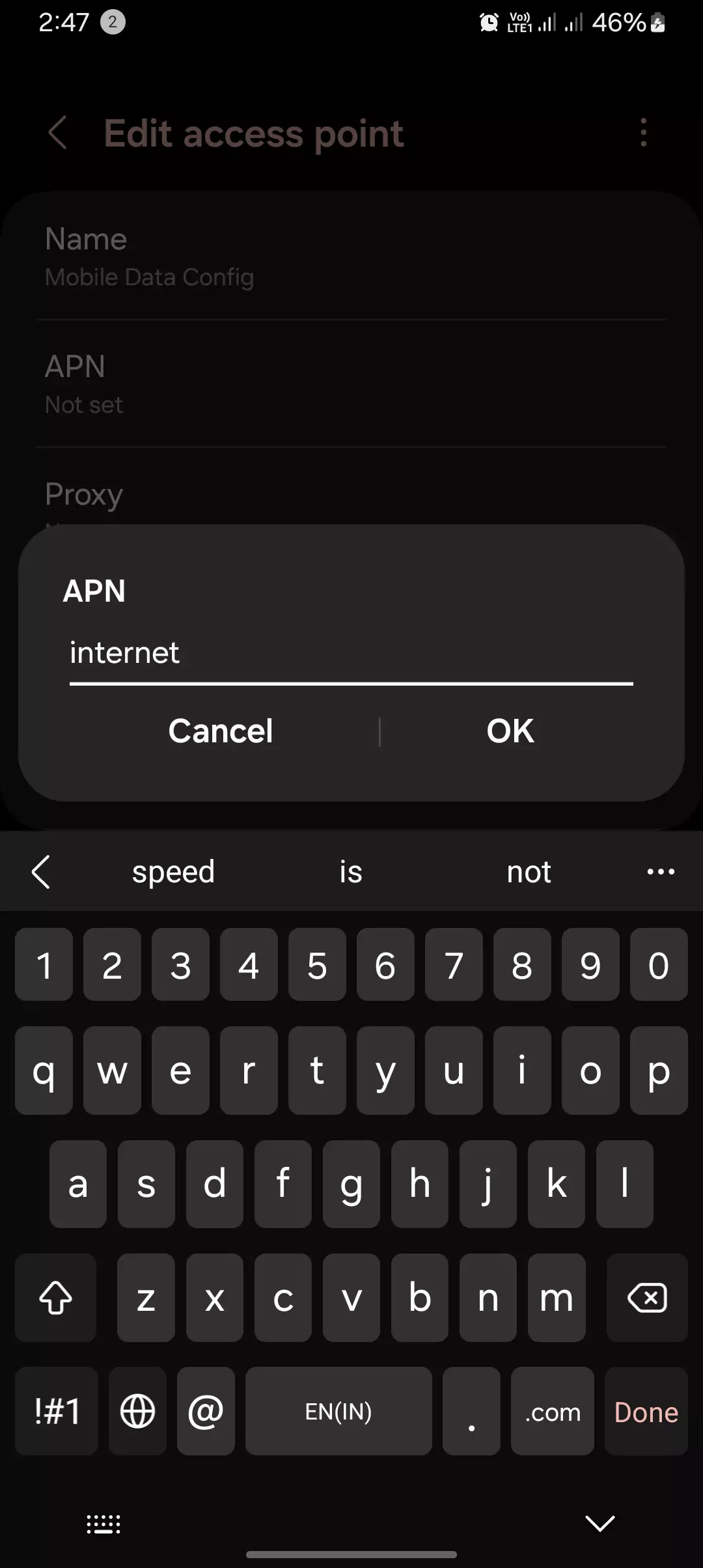Insert the 'not' word suggestion

click(529, 872)
